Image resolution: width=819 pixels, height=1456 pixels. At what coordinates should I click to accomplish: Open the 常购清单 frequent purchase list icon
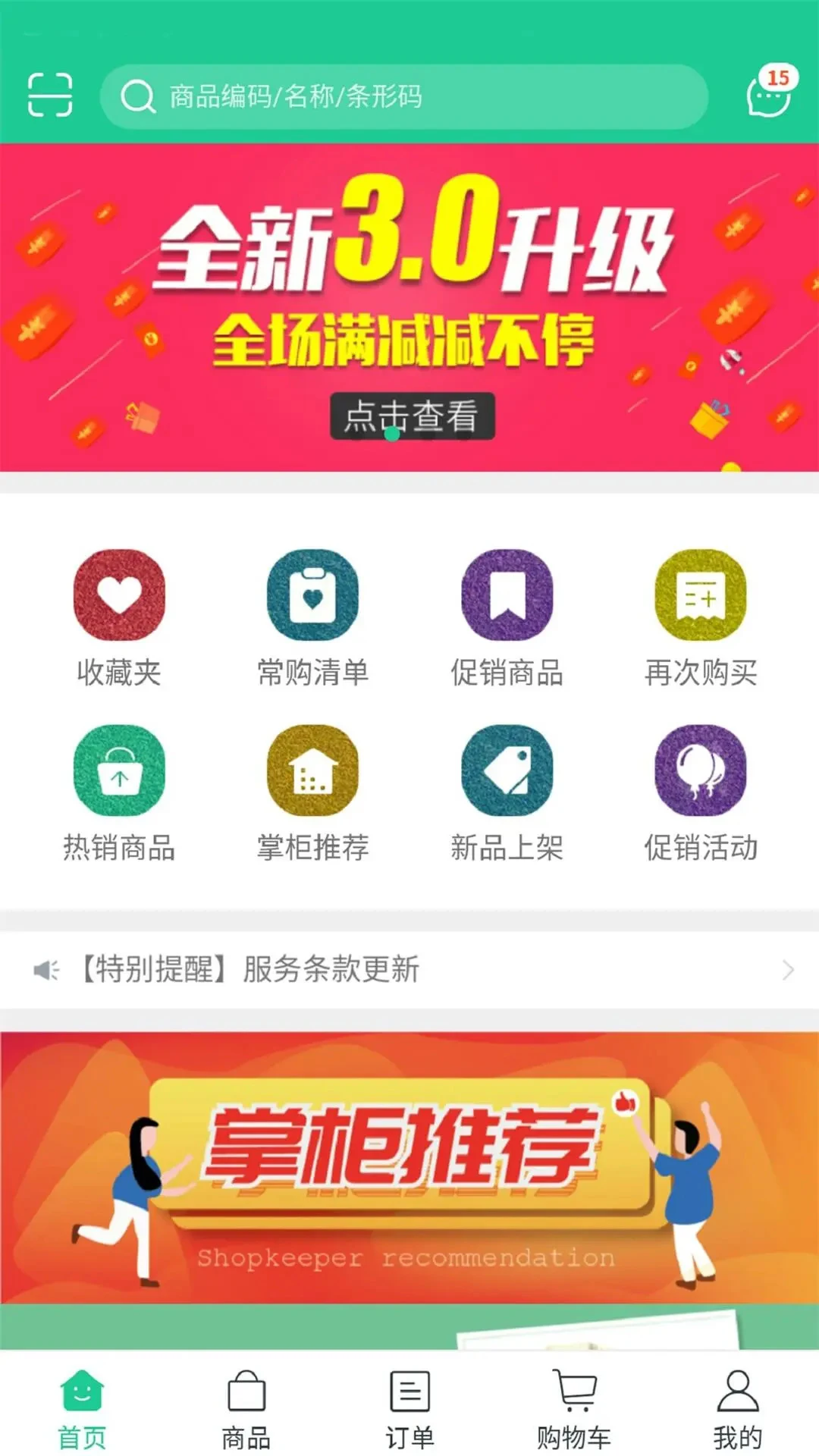point(313,595)
